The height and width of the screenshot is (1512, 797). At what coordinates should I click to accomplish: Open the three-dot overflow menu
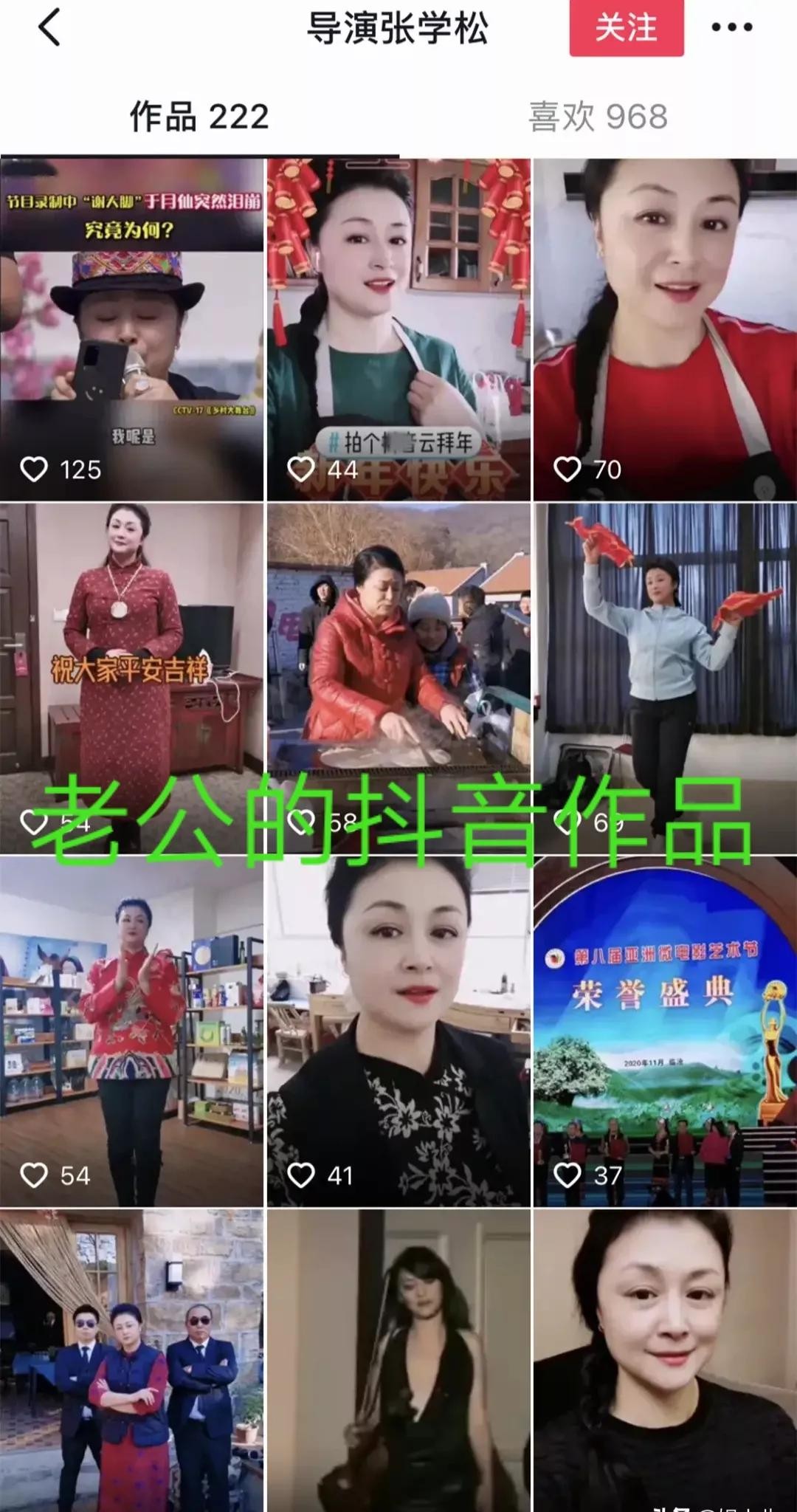731,28
